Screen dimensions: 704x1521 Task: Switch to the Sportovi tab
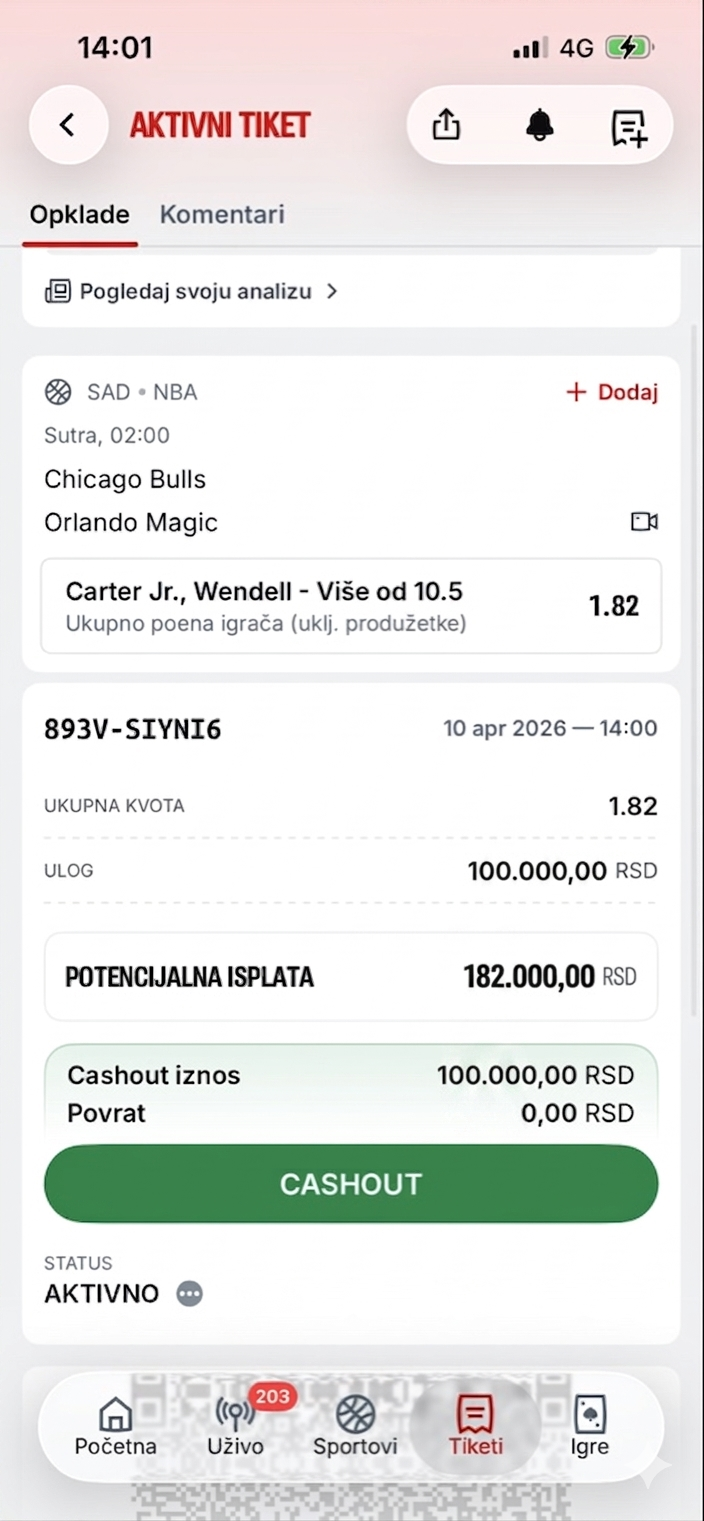click(355, 1426)
